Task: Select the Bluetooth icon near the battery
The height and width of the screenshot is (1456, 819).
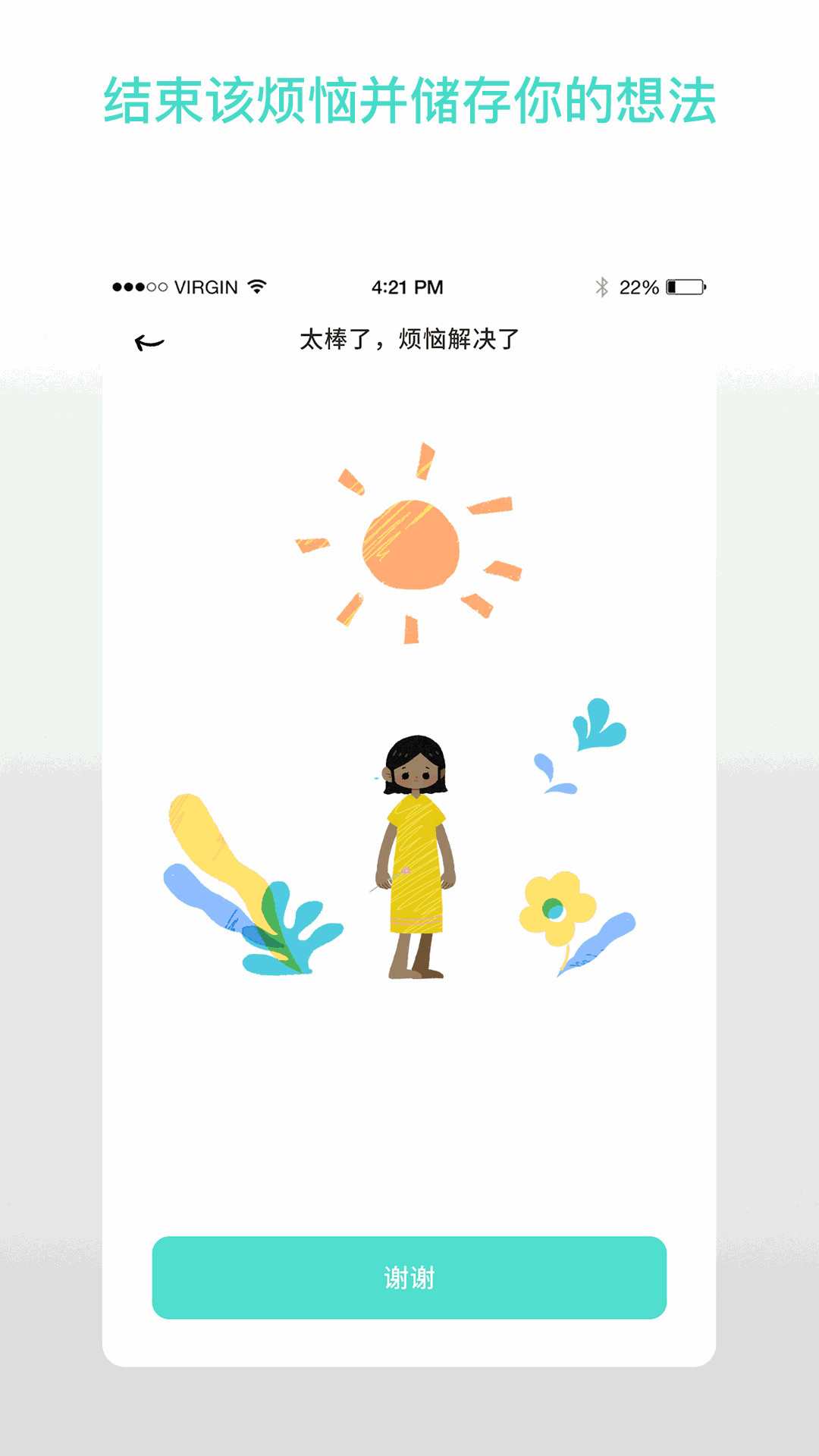Action: pos(603,286)
